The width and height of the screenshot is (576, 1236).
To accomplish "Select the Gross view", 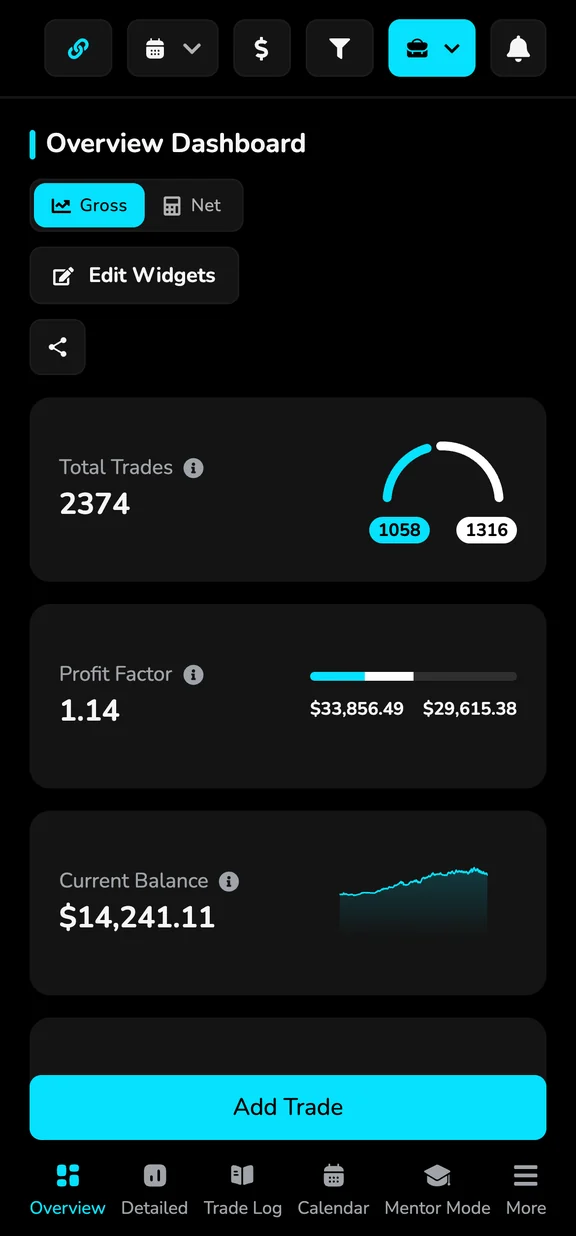I will pyautogui.click(x=89, y=205).
